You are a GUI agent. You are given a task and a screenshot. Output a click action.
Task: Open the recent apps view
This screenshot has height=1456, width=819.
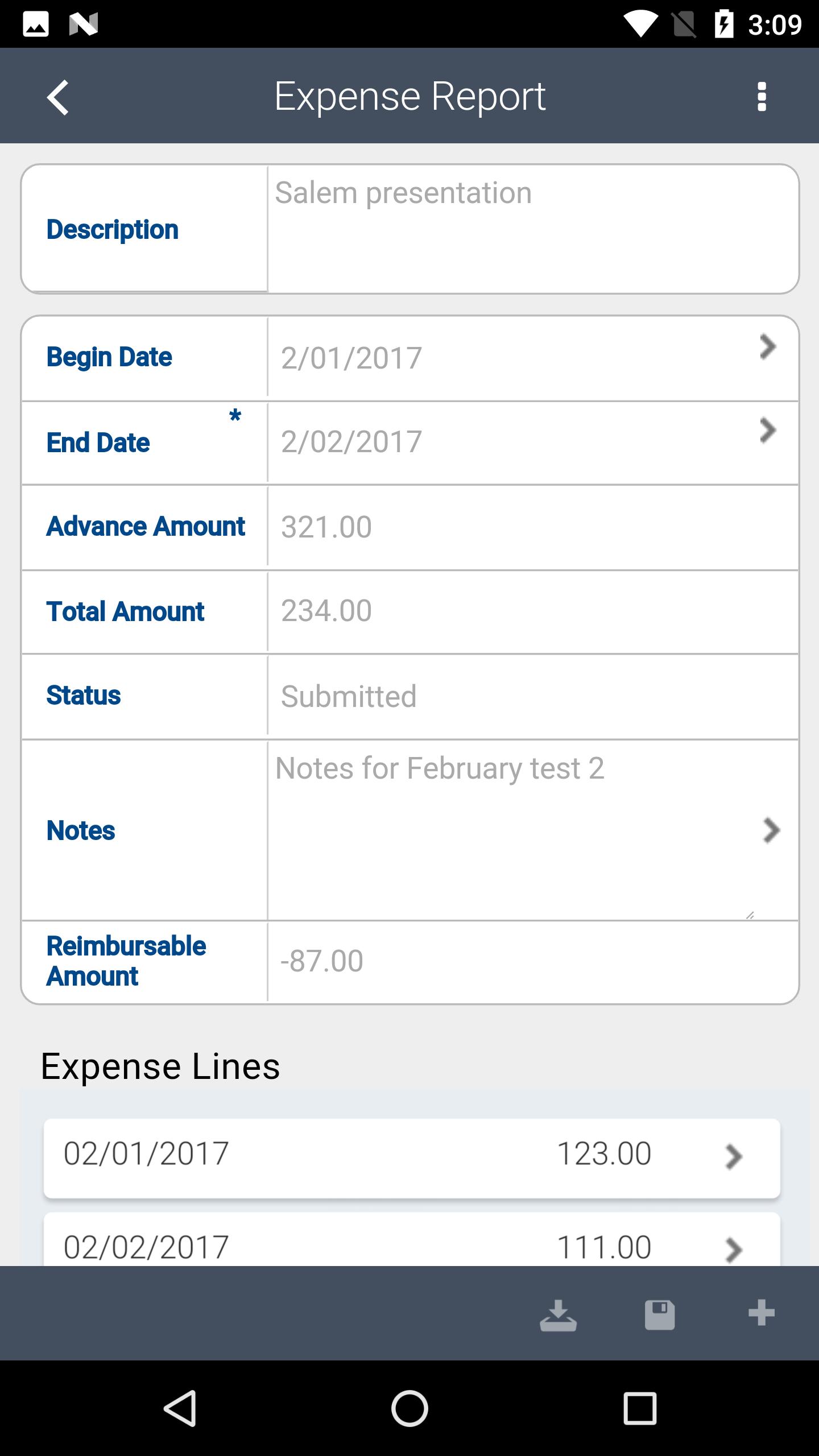[x=640, y=1409]
